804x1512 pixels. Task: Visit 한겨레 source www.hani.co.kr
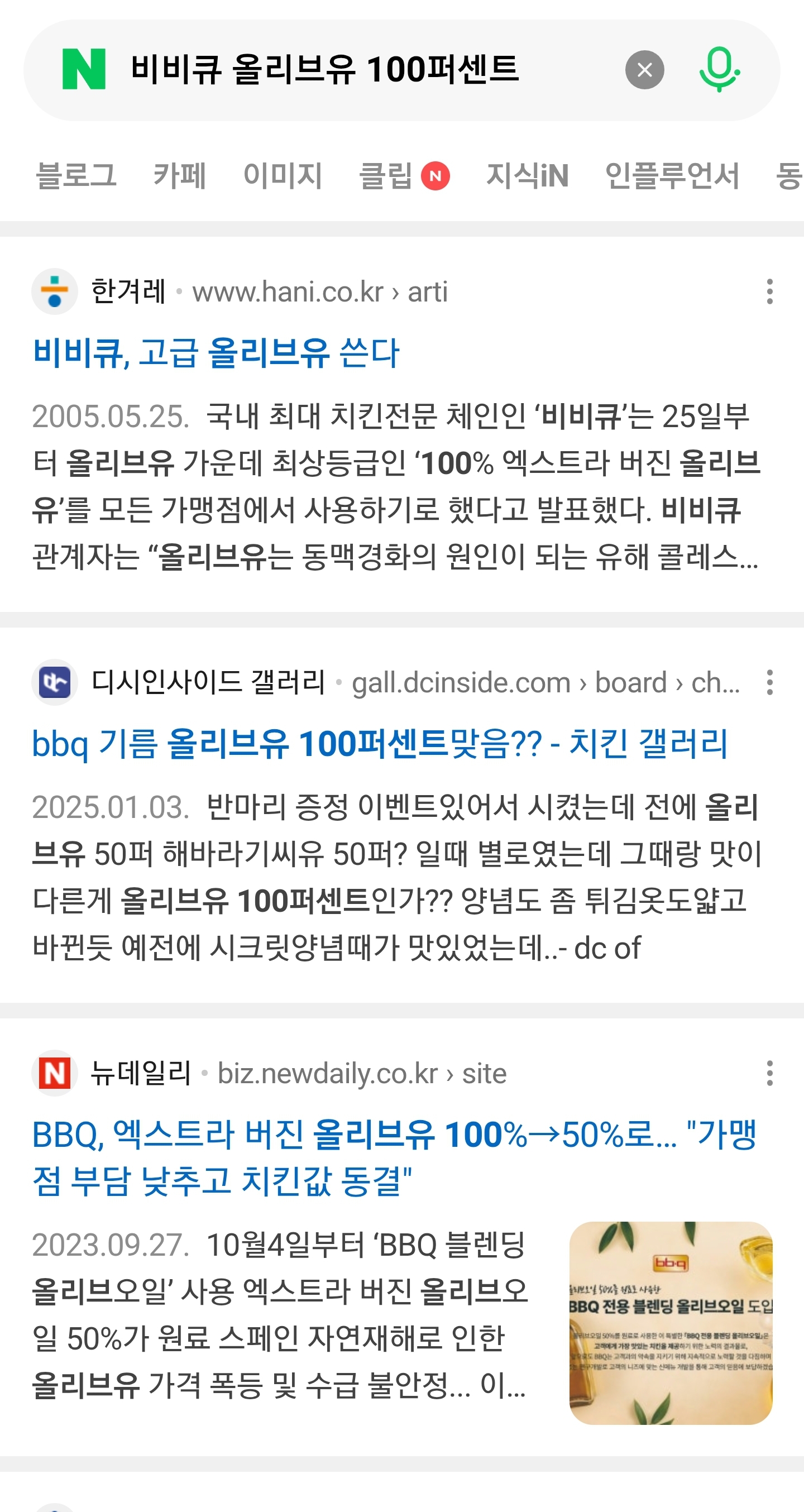coord(319,291)
